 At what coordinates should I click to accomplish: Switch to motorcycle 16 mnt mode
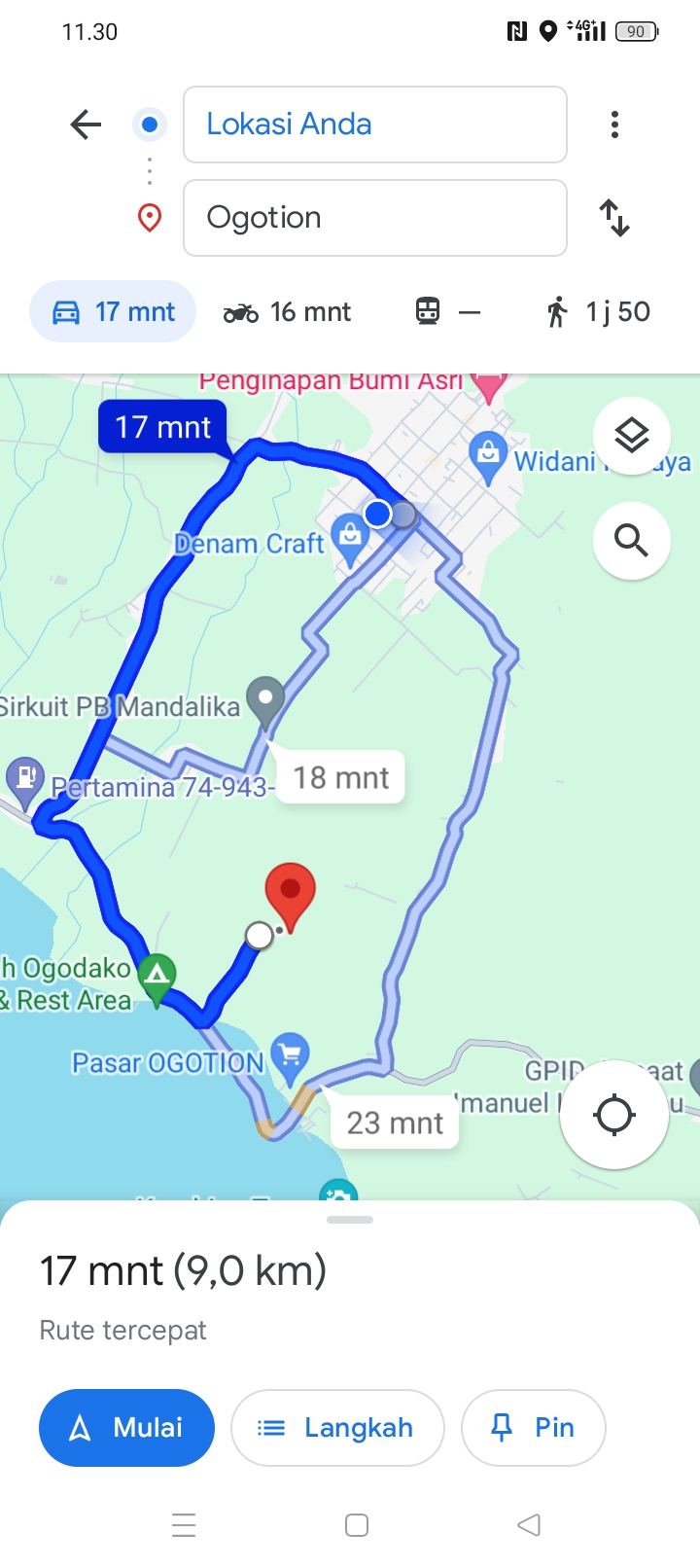pyautogui.click(x=287, y=312)
